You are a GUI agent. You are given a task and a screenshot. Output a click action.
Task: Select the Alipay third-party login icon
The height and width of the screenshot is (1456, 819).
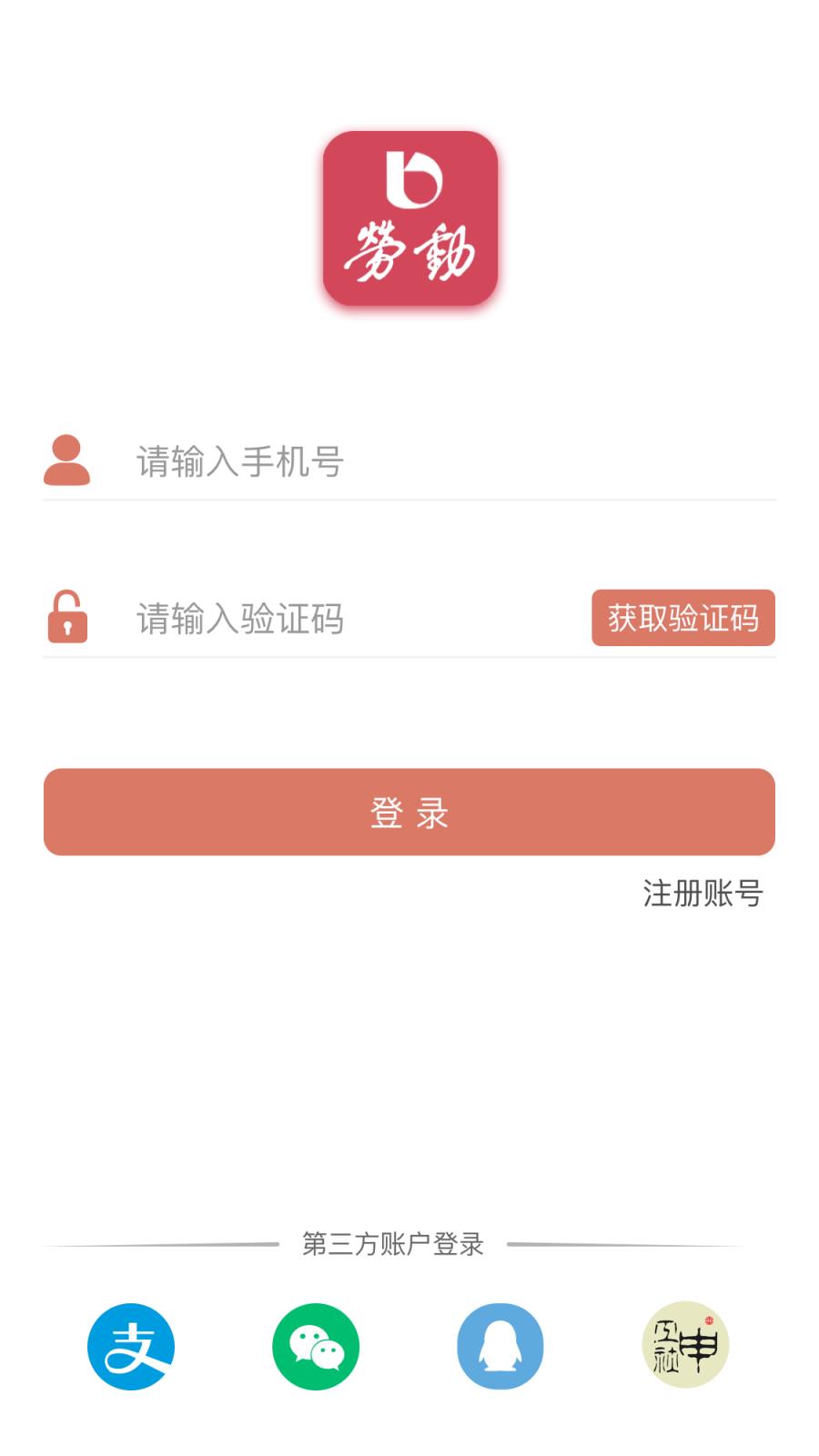132,1346
